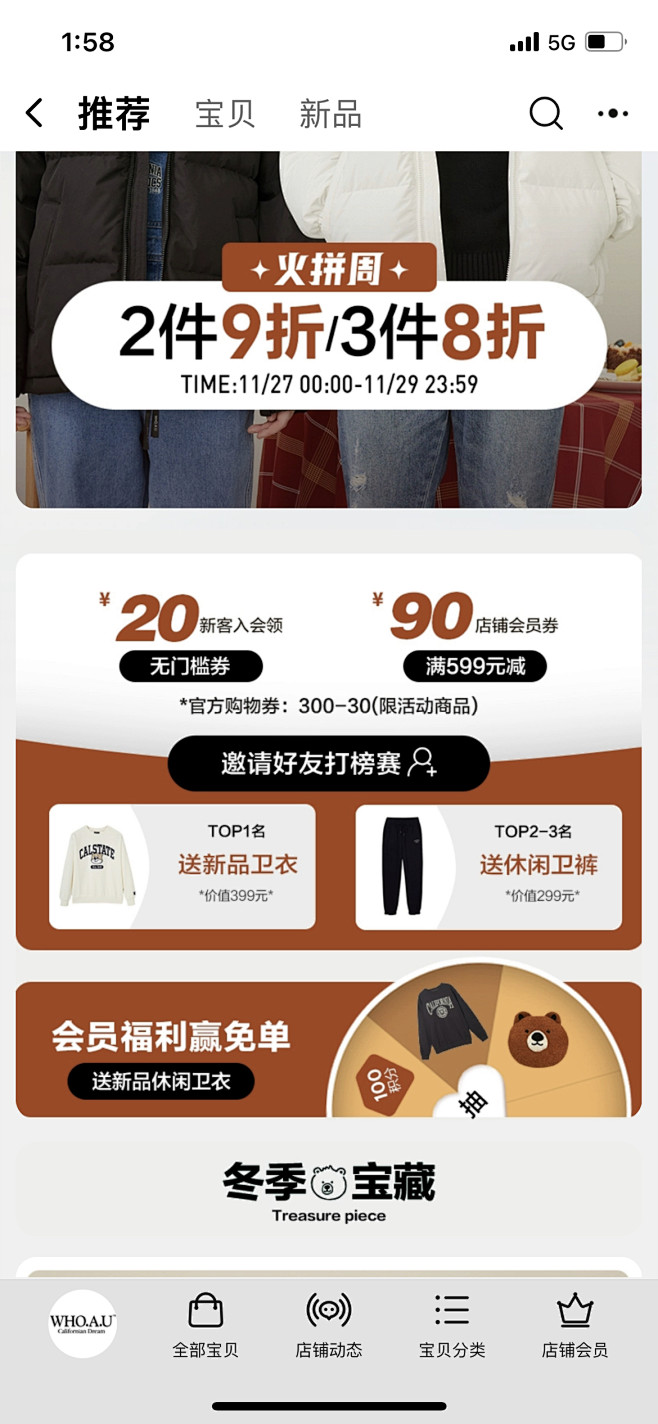Switch to the 宝贝 tab
658x1424 pixels.
tap(225, 114)
